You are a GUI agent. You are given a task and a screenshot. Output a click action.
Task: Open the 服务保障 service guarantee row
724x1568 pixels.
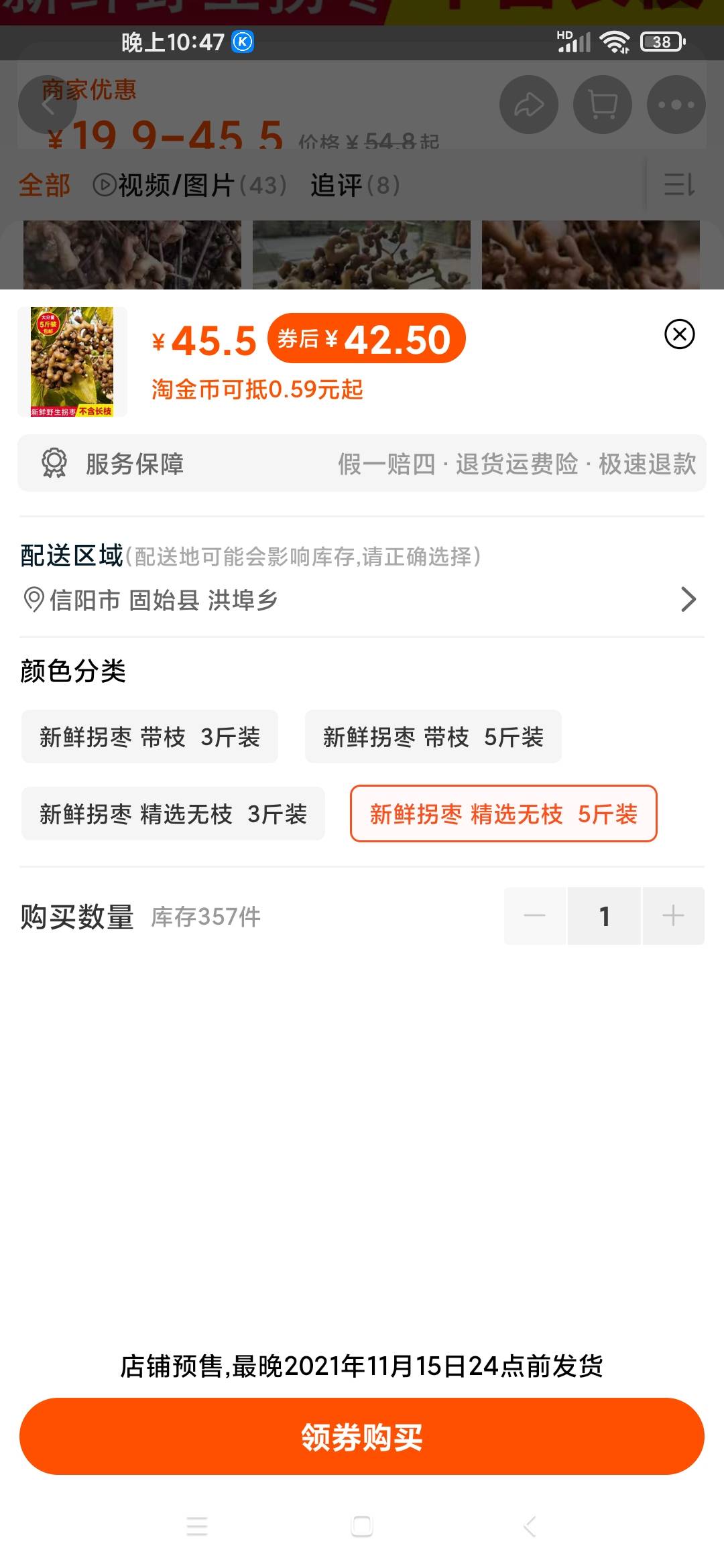pyautogui.click(x=362, y=463)
